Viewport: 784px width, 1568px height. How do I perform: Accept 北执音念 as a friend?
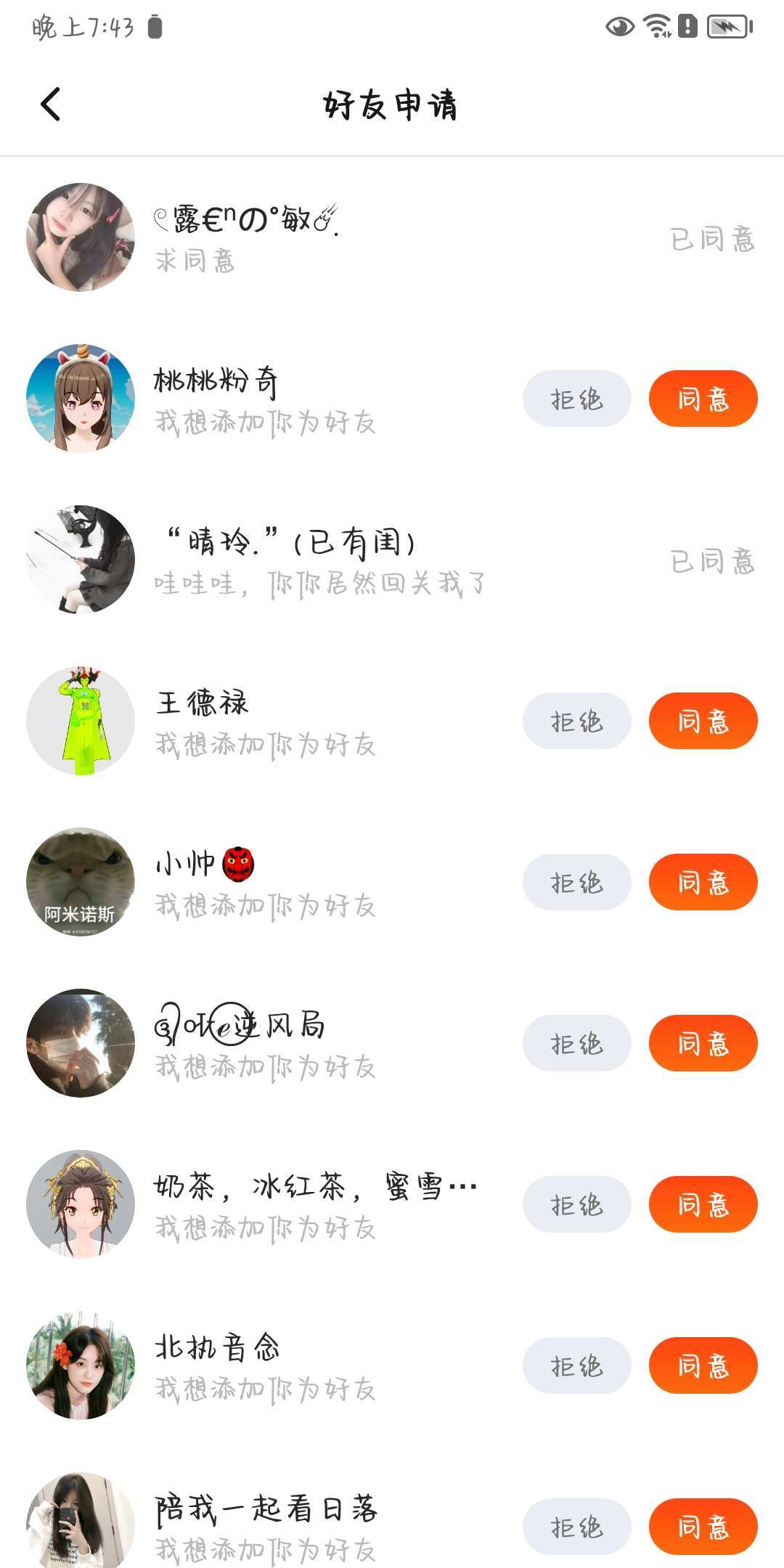coord(702,1365)
